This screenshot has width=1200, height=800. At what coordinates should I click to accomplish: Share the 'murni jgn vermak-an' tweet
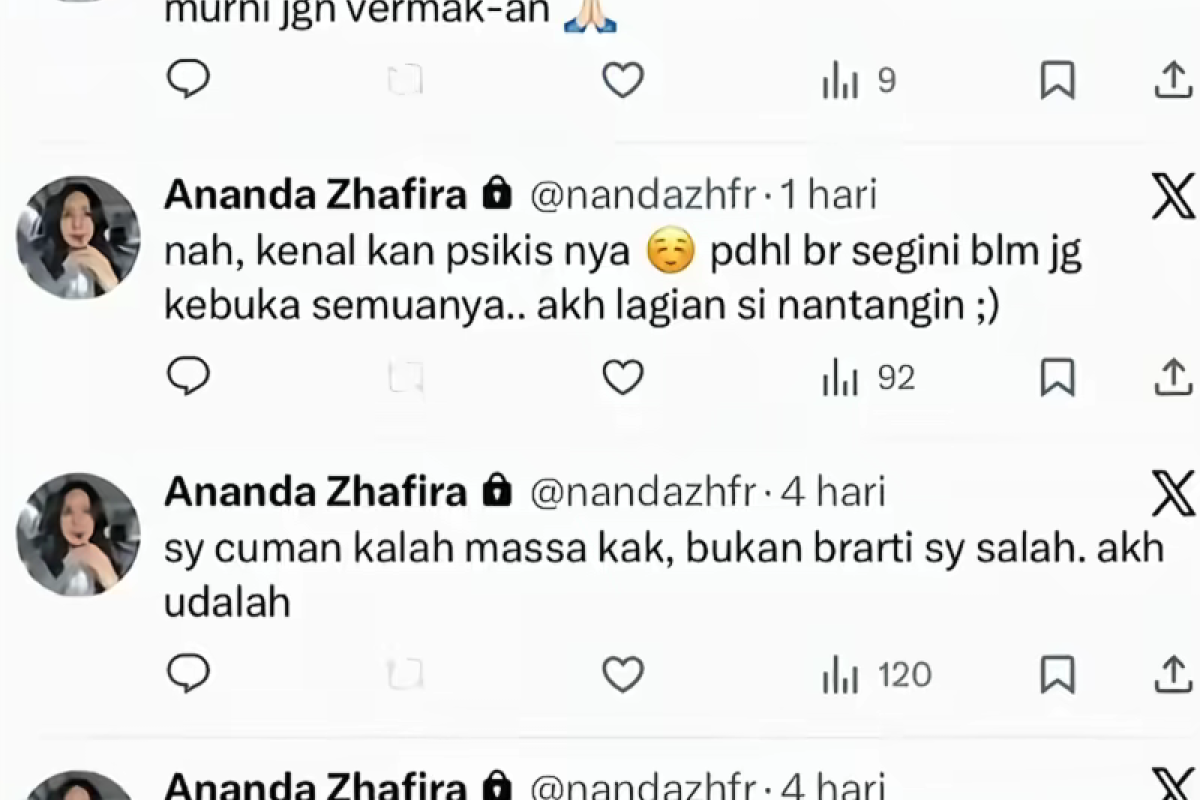[x=1174, y=80]
